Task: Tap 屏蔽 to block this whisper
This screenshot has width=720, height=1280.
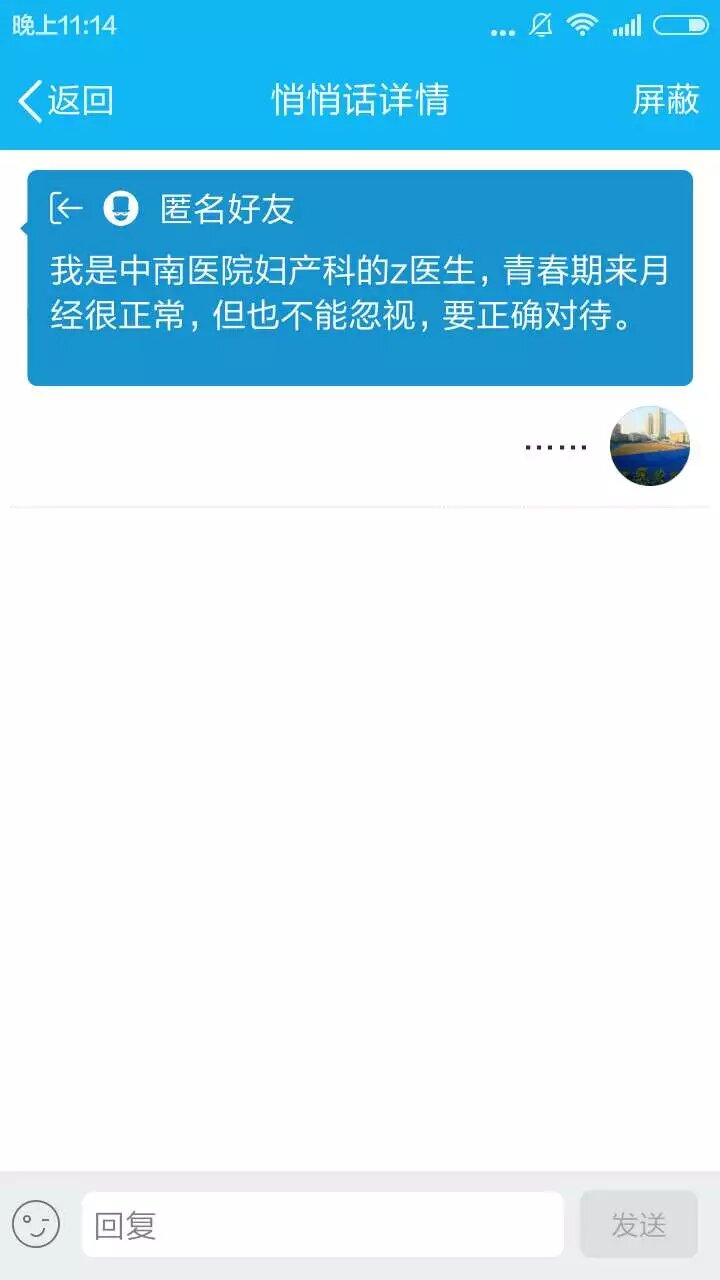Action: point(666,100)
